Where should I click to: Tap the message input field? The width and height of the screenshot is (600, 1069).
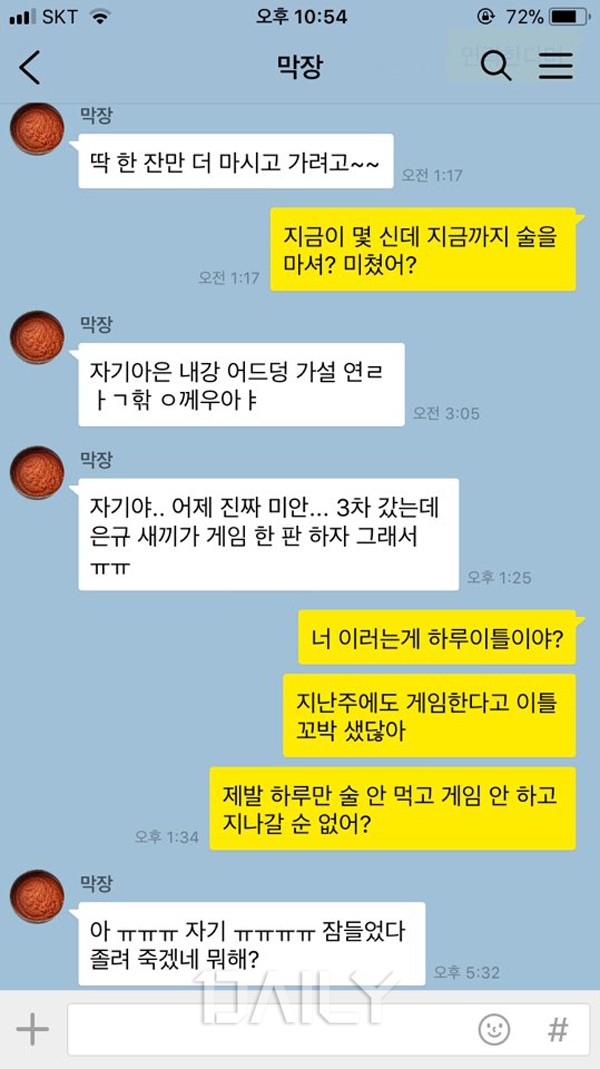(x=270, y=1029)
